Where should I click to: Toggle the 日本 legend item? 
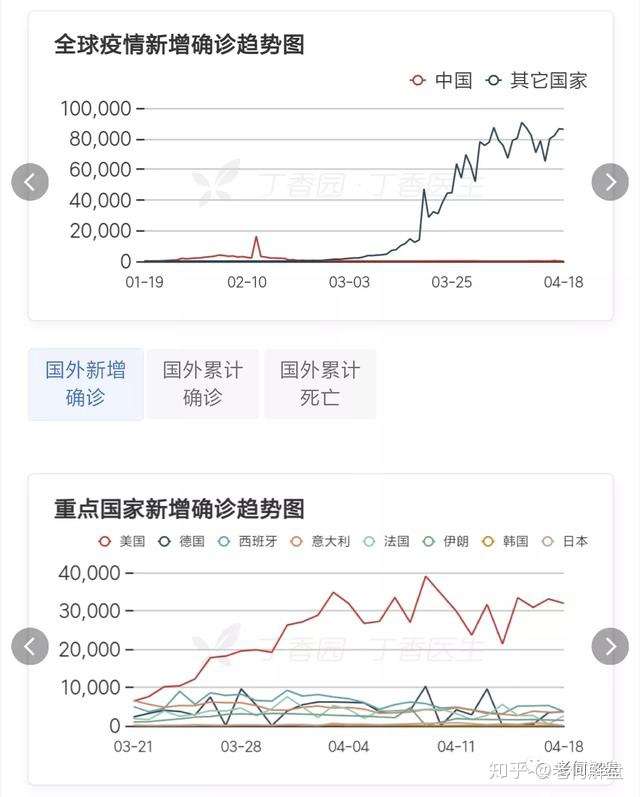coord(565,541)
